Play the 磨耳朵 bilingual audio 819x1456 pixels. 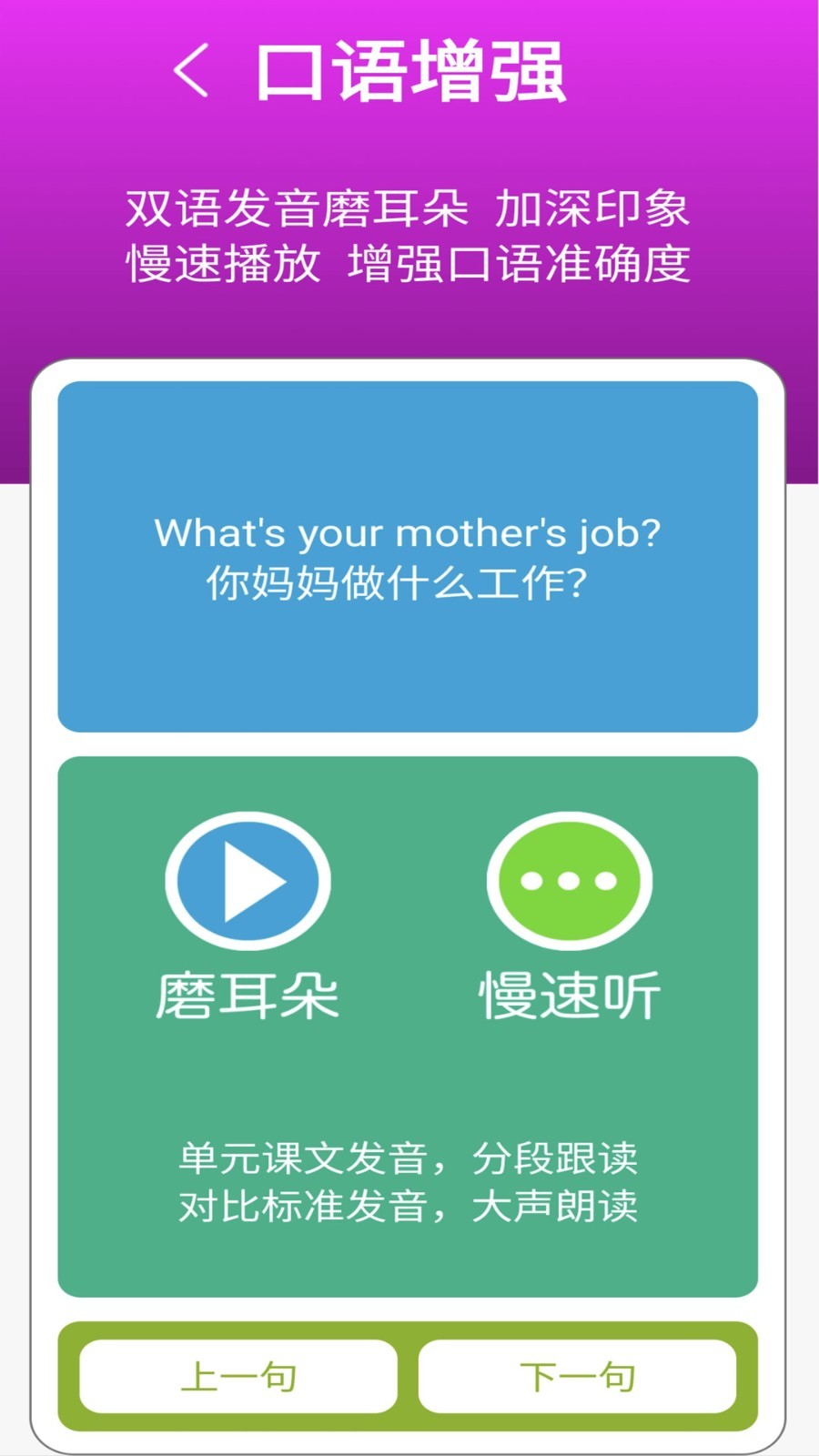pyautogui.click(x=248, y=881)
